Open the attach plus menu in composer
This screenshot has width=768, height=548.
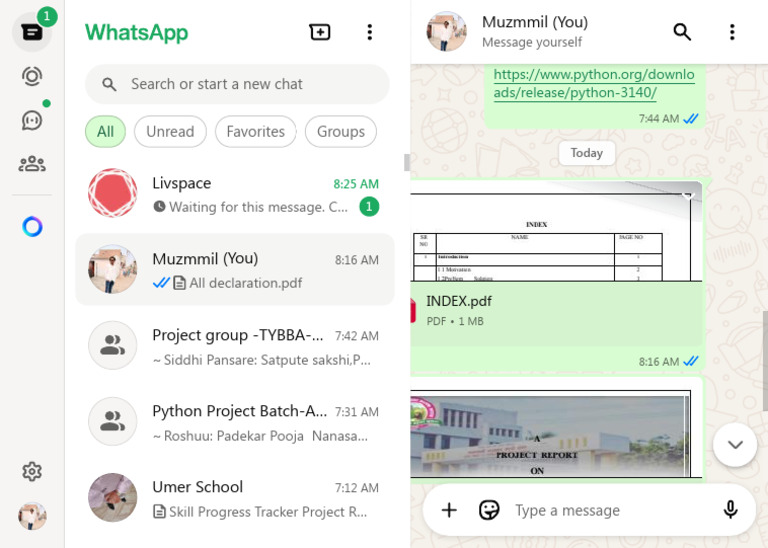click(x=449, y=510)
